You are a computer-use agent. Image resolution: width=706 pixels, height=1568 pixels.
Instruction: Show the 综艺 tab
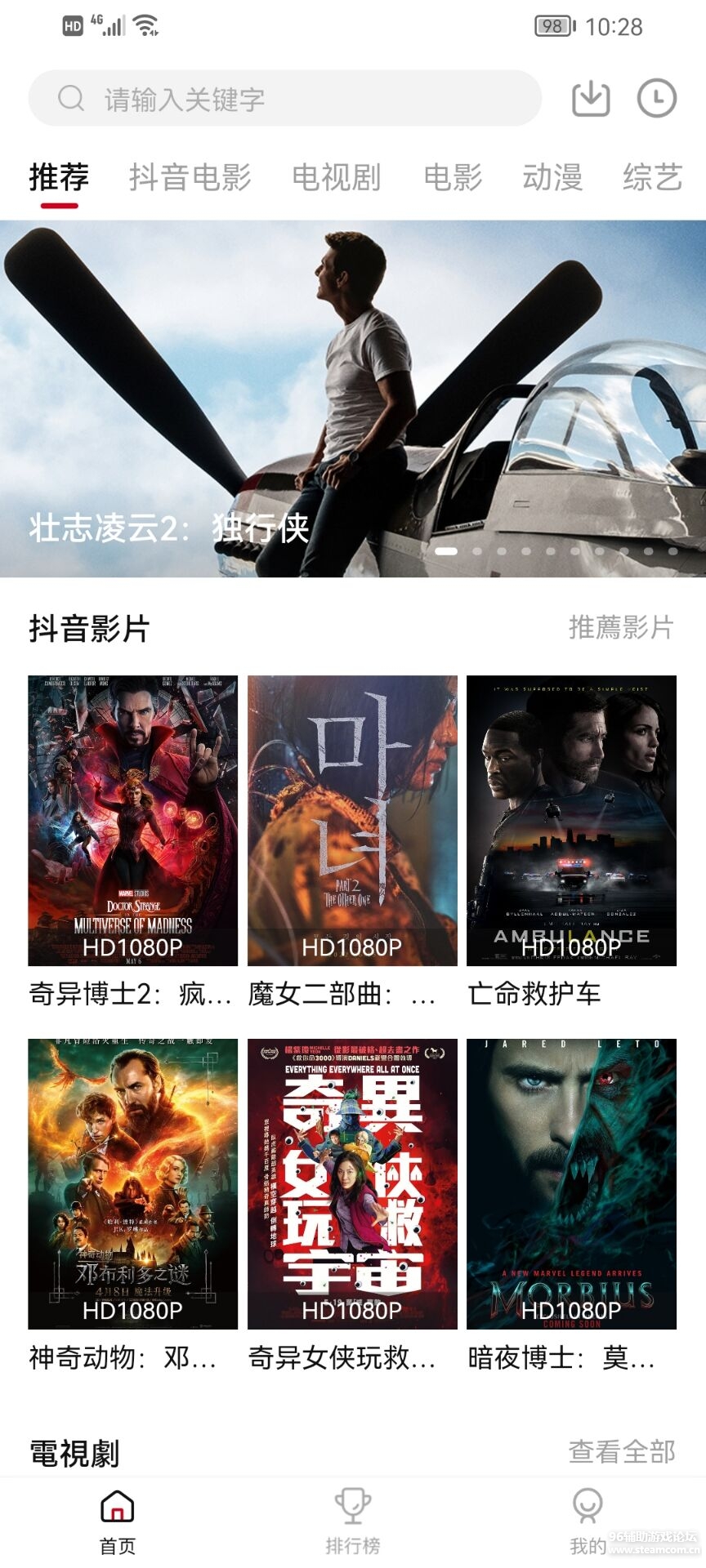tap(652, 177)
